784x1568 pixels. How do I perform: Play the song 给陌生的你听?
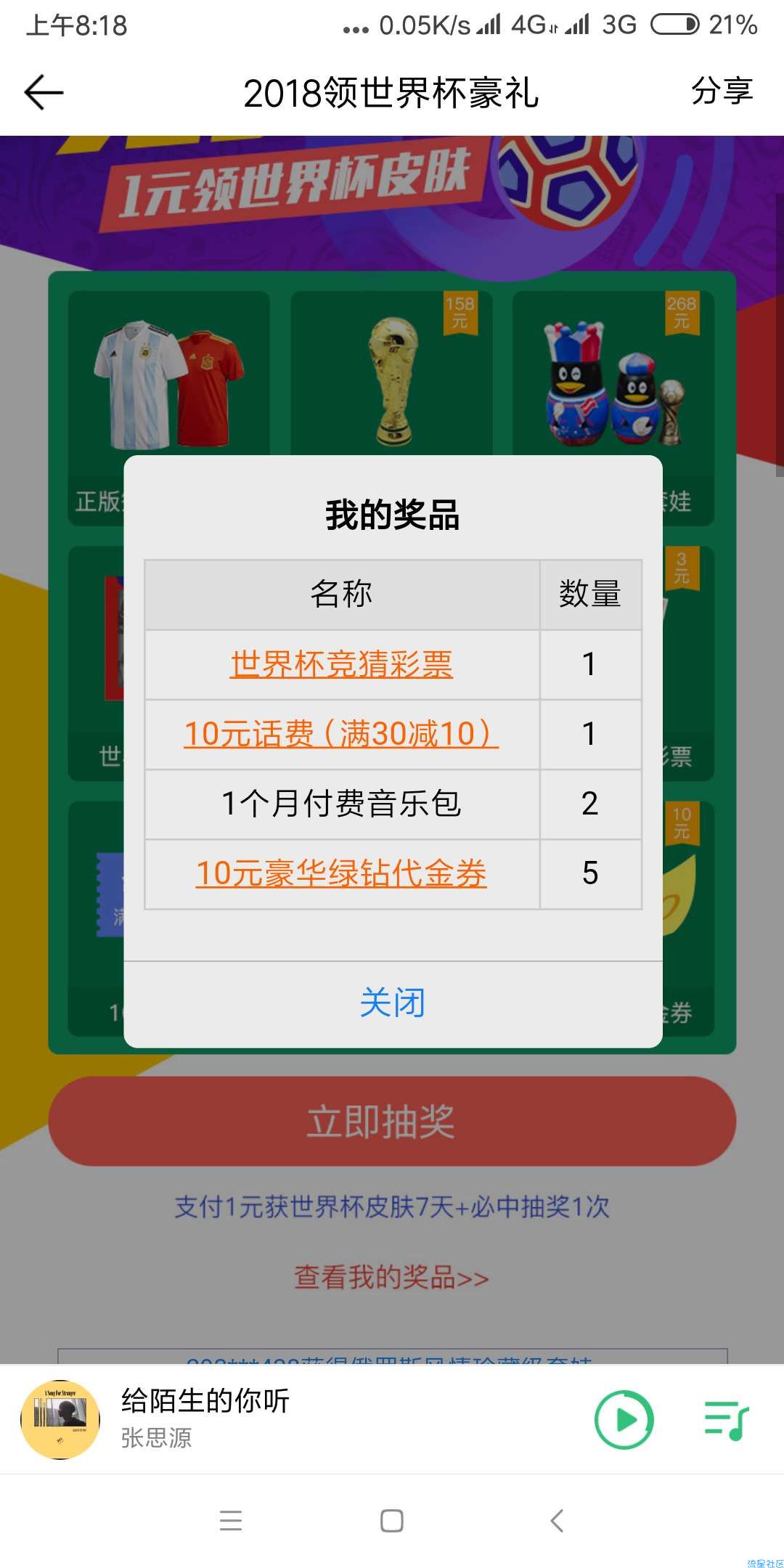click(x=624, y=1420)
